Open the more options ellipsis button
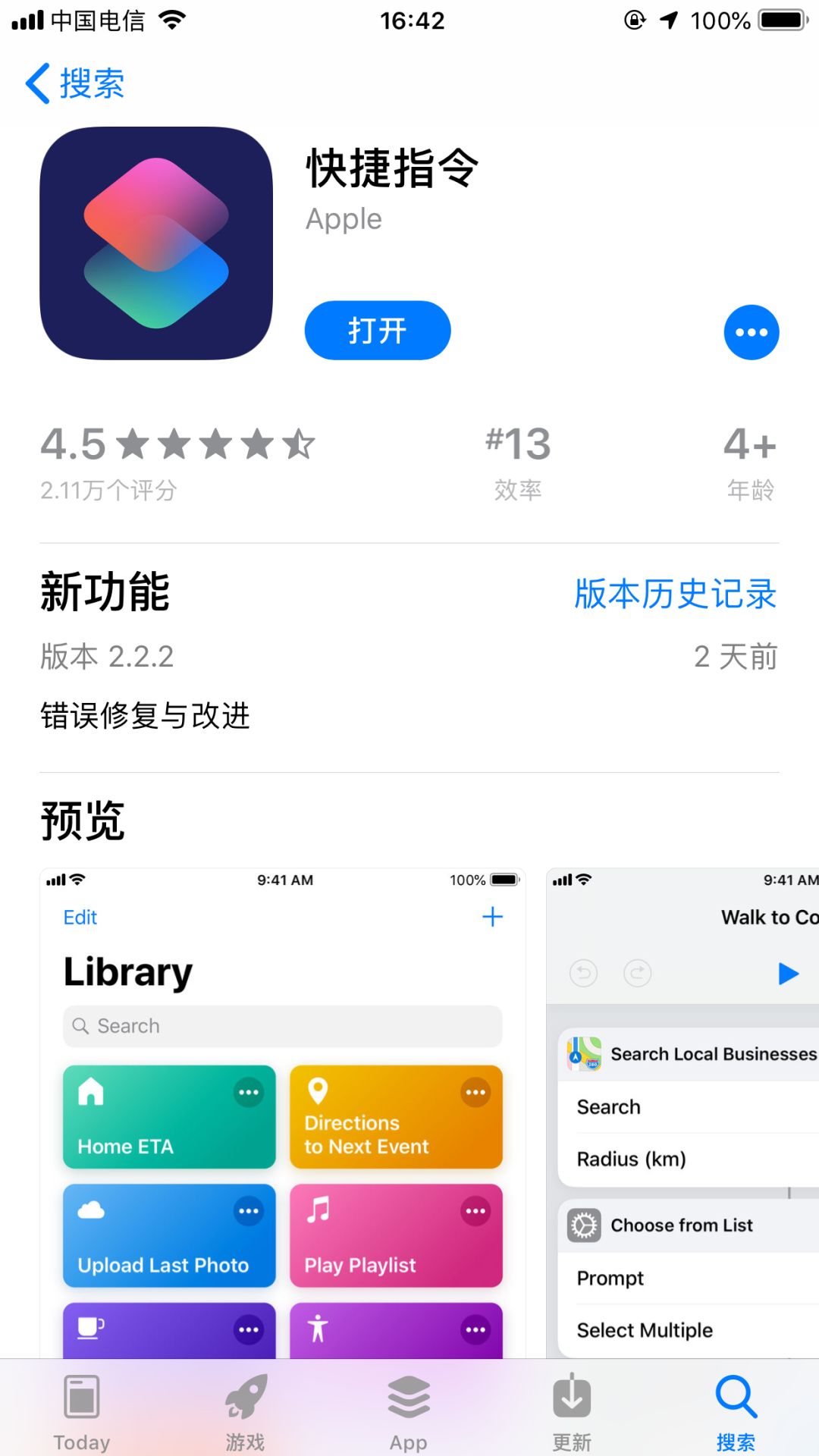Image resolution: width=819 pixels, height=1456 pixels. pyautogui.click(x=751, y=332)
